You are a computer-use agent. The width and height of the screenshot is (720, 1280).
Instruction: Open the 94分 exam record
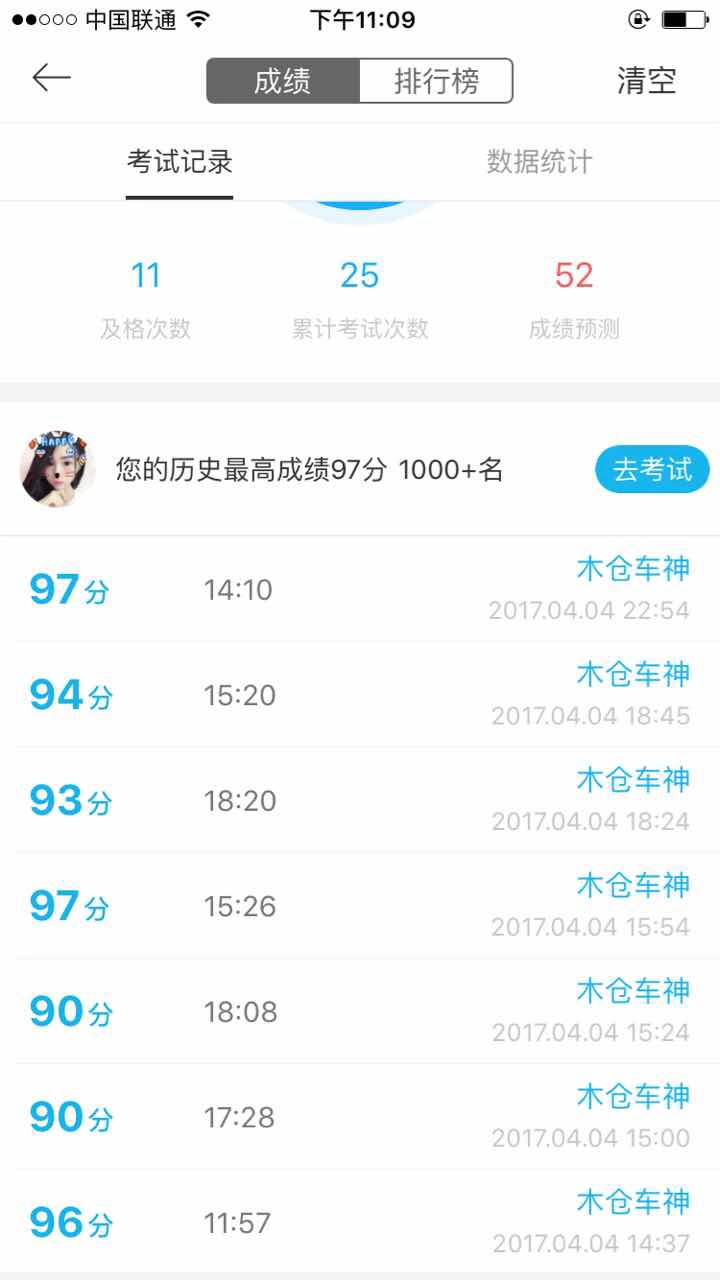(x=360, y=695)
